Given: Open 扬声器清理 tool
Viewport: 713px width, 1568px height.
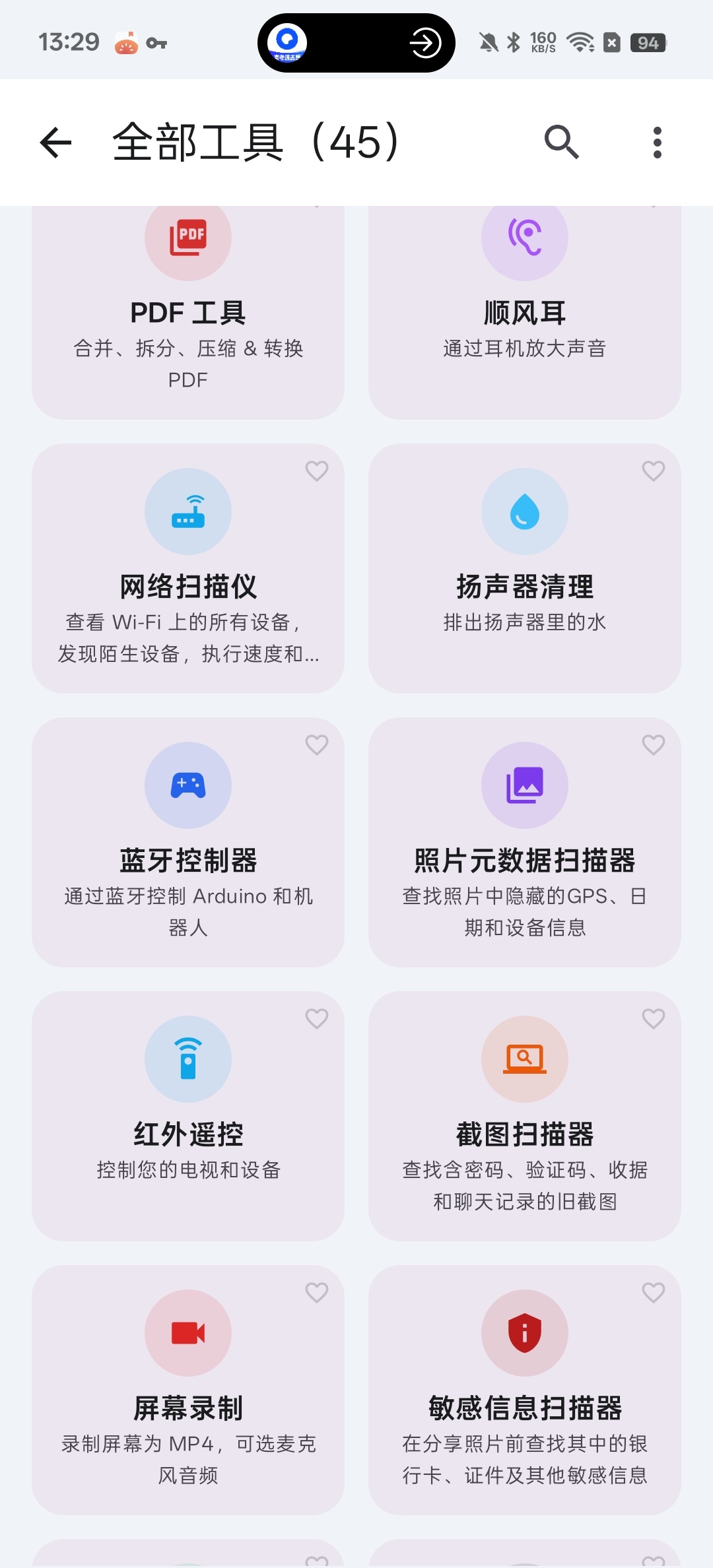Looking at the screenshot, I should pos(525,568).
